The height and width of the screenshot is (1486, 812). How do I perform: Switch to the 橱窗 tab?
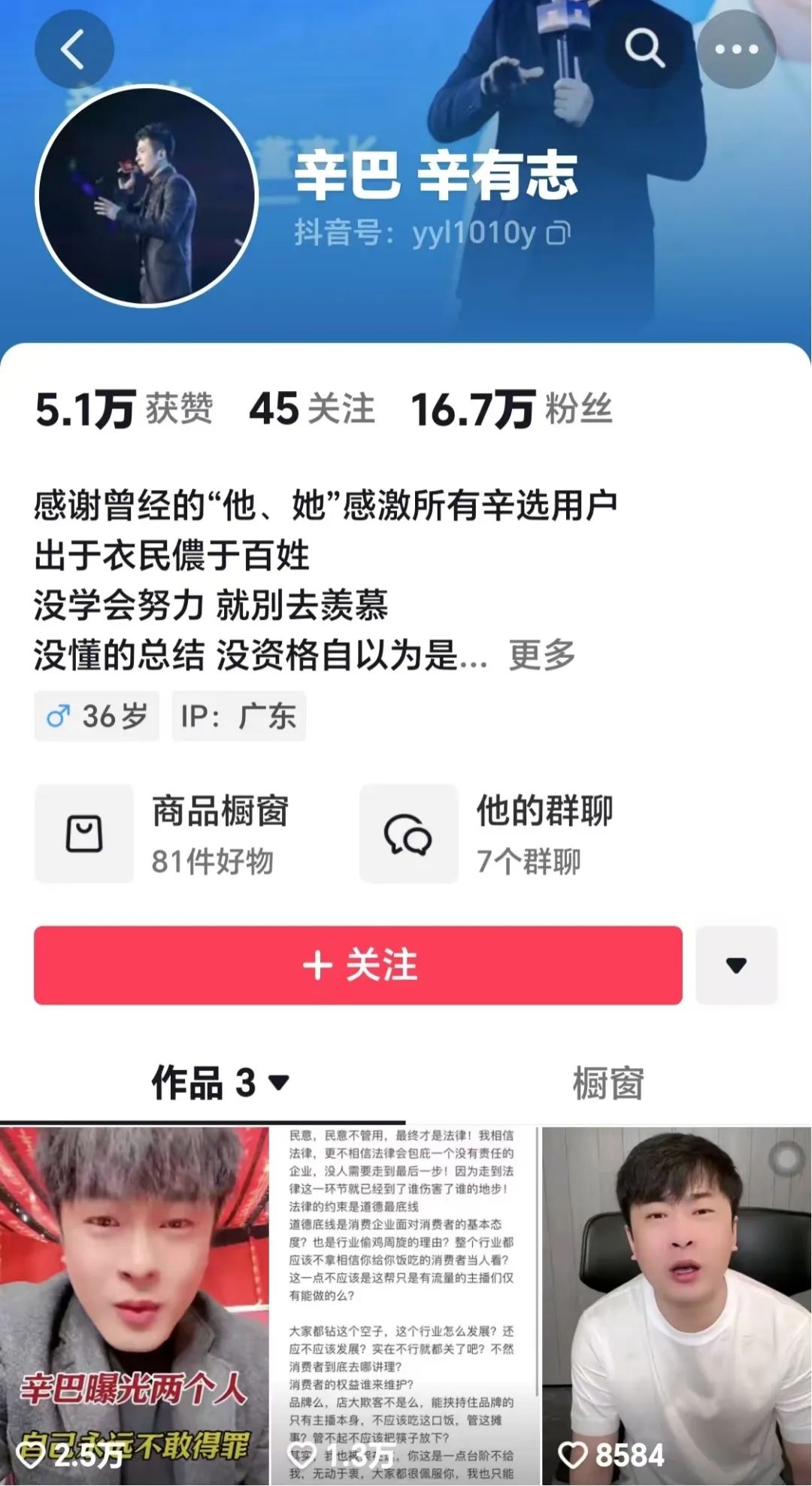pos(607,1083)
